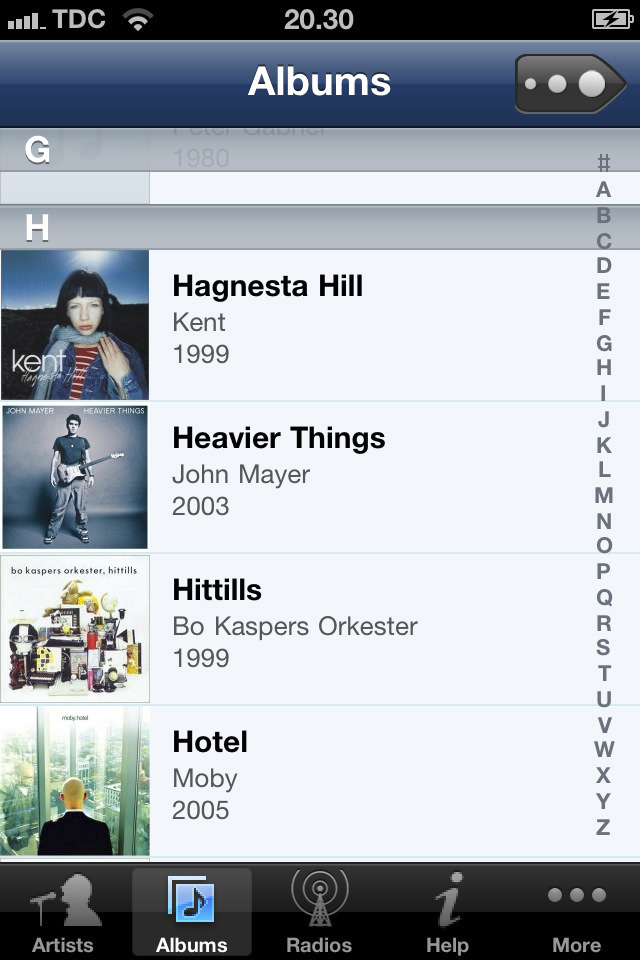The width and height of the screenshot is (640, 960).
Task: Open the now playing button
Action: [570, 84]
